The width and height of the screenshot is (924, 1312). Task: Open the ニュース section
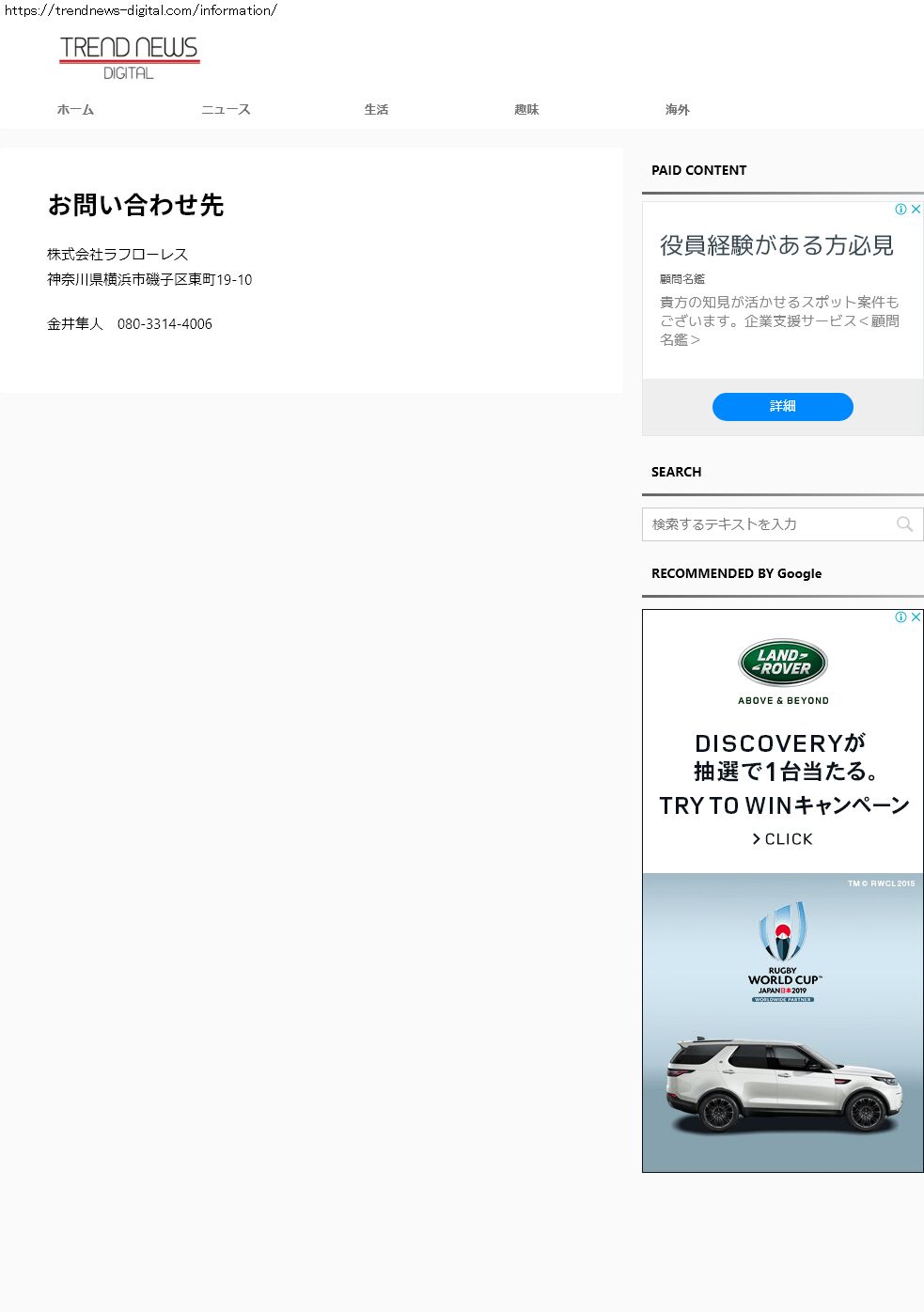pos(226,110)
